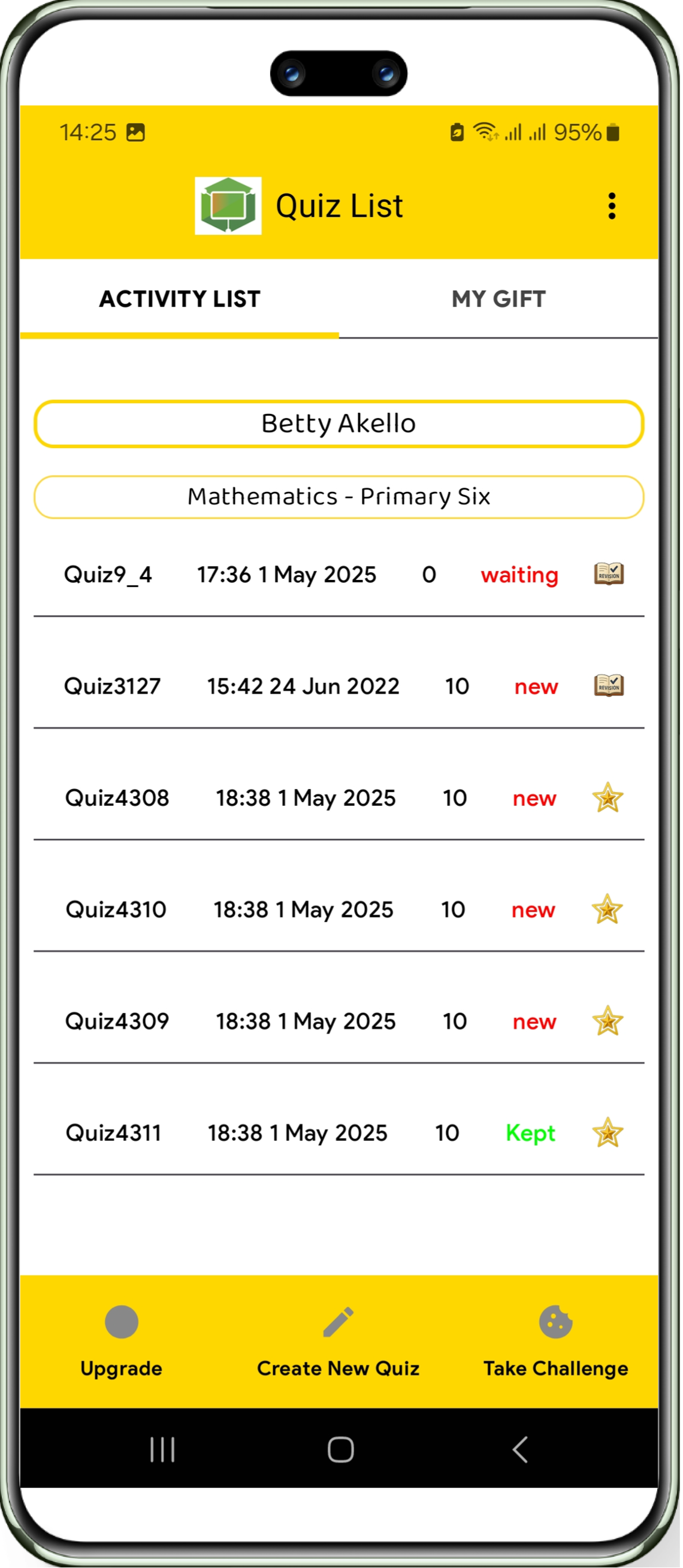
Task: Open the Quiz4309 row
Action: point(339,1022)
